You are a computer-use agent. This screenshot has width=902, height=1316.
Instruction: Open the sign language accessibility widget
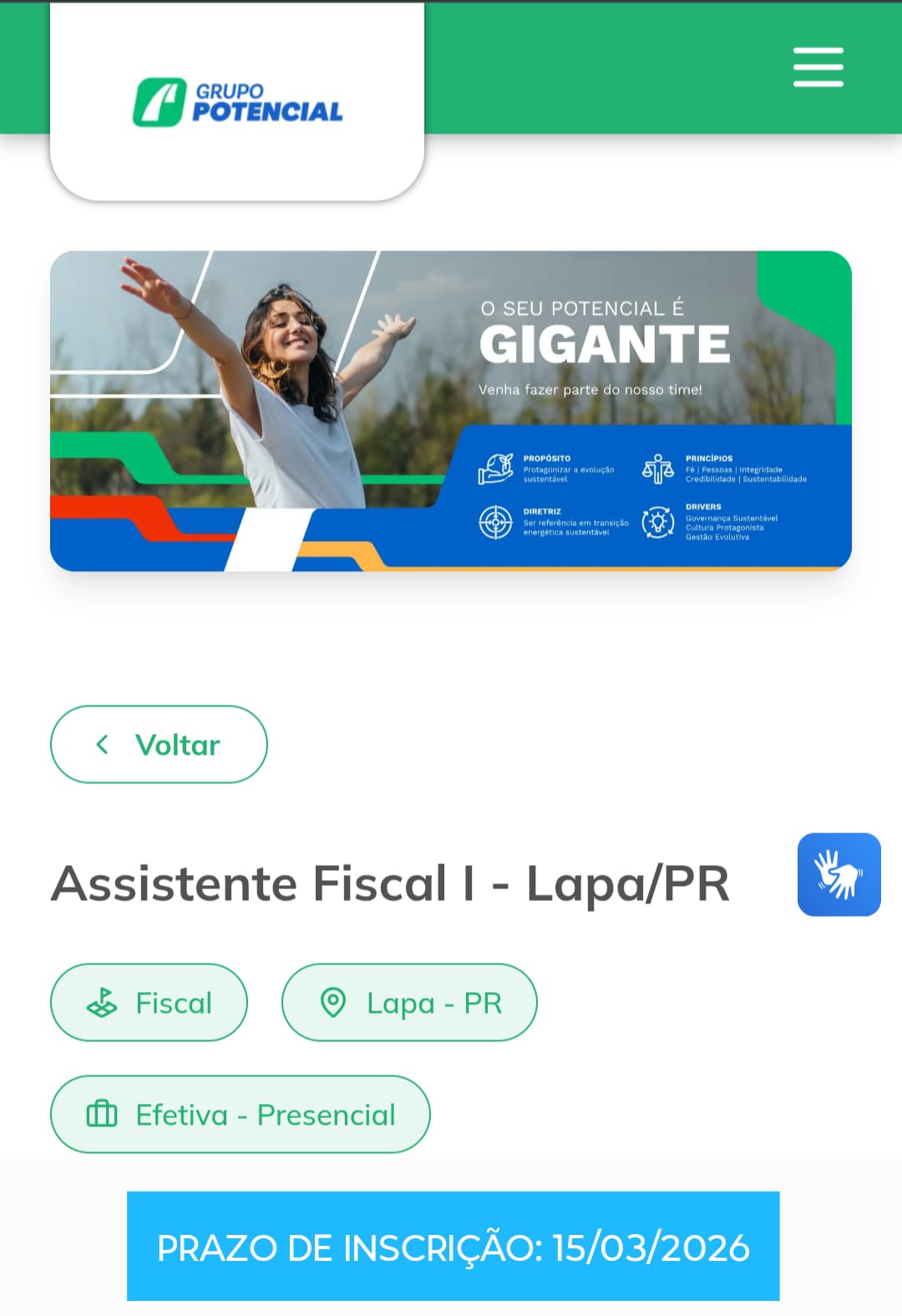point(839,874)
